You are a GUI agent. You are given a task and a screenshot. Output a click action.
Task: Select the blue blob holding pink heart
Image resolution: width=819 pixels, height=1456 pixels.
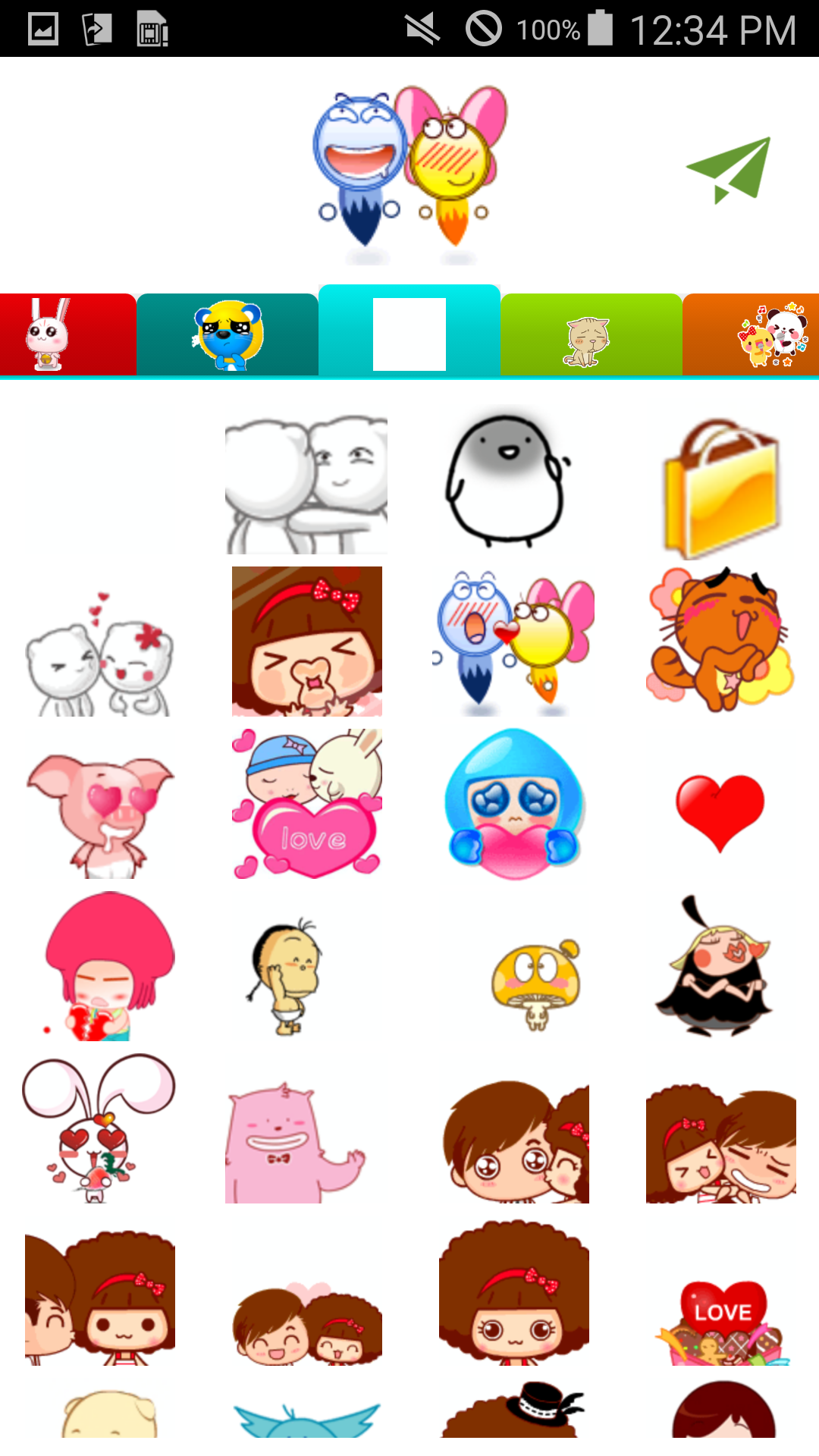516,804
